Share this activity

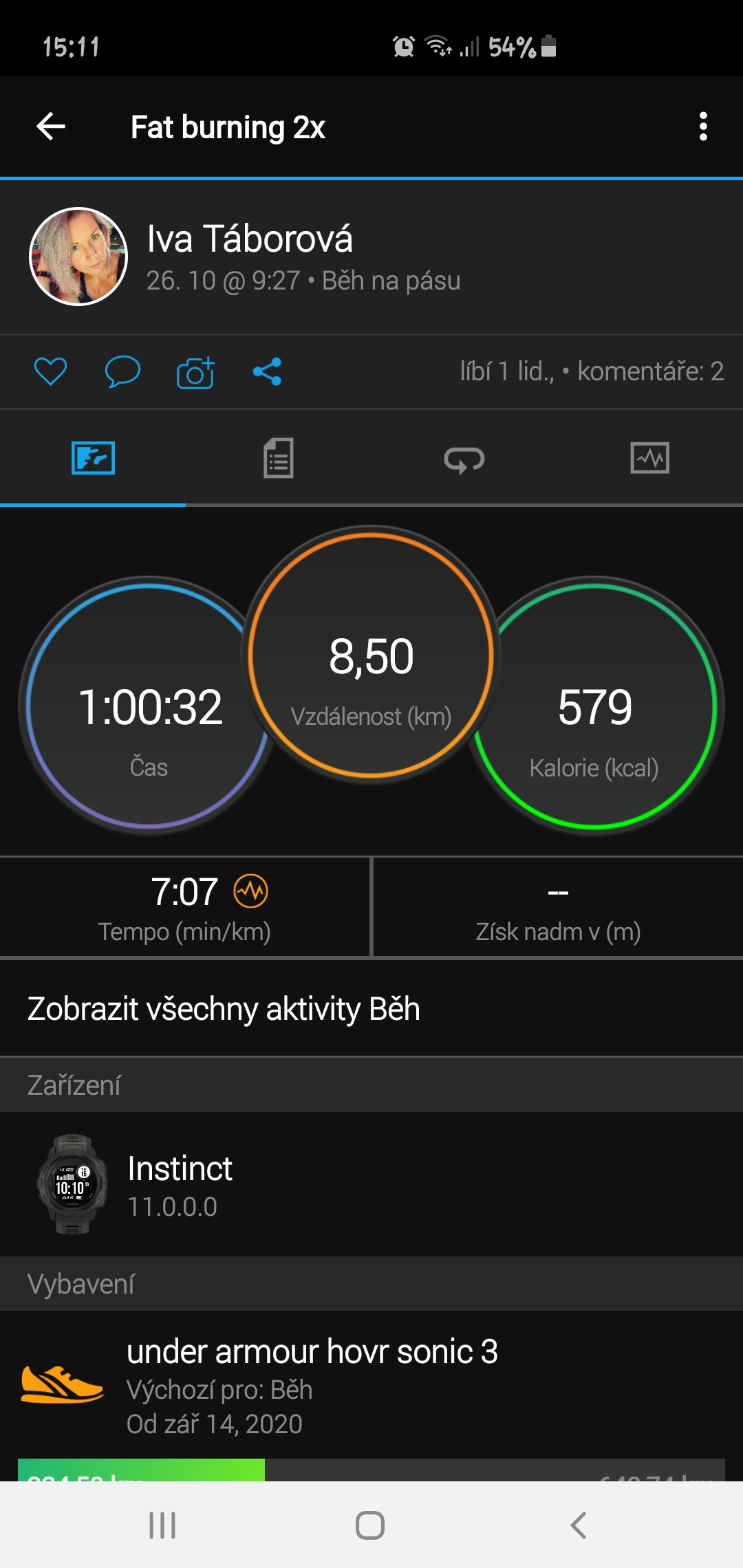267,371
